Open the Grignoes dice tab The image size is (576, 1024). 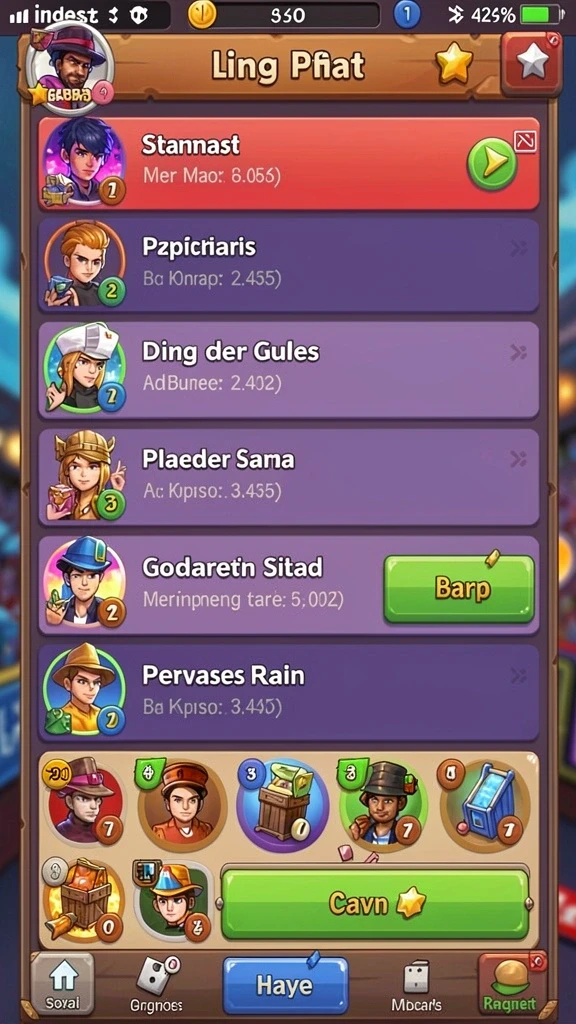coord(154,985)
